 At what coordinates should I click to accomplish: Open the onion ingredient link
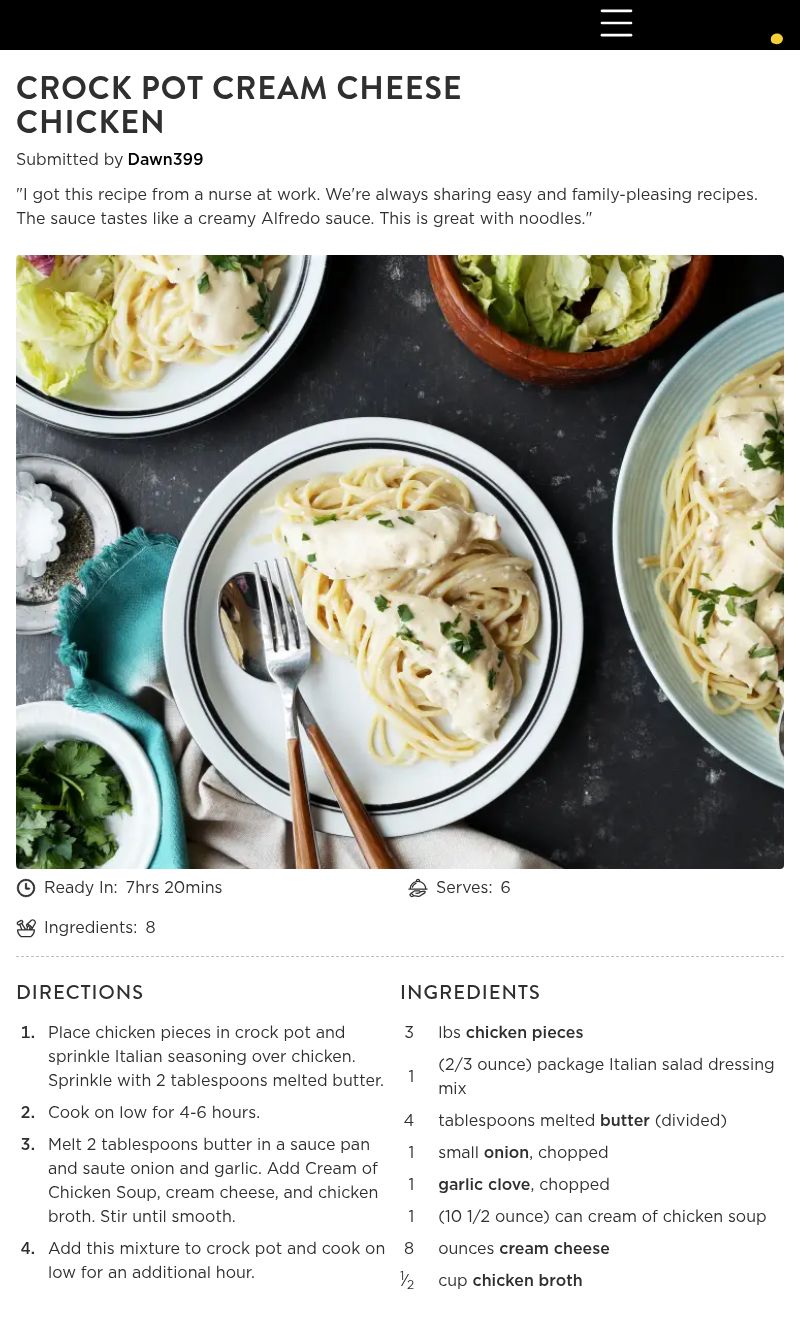506,1153
